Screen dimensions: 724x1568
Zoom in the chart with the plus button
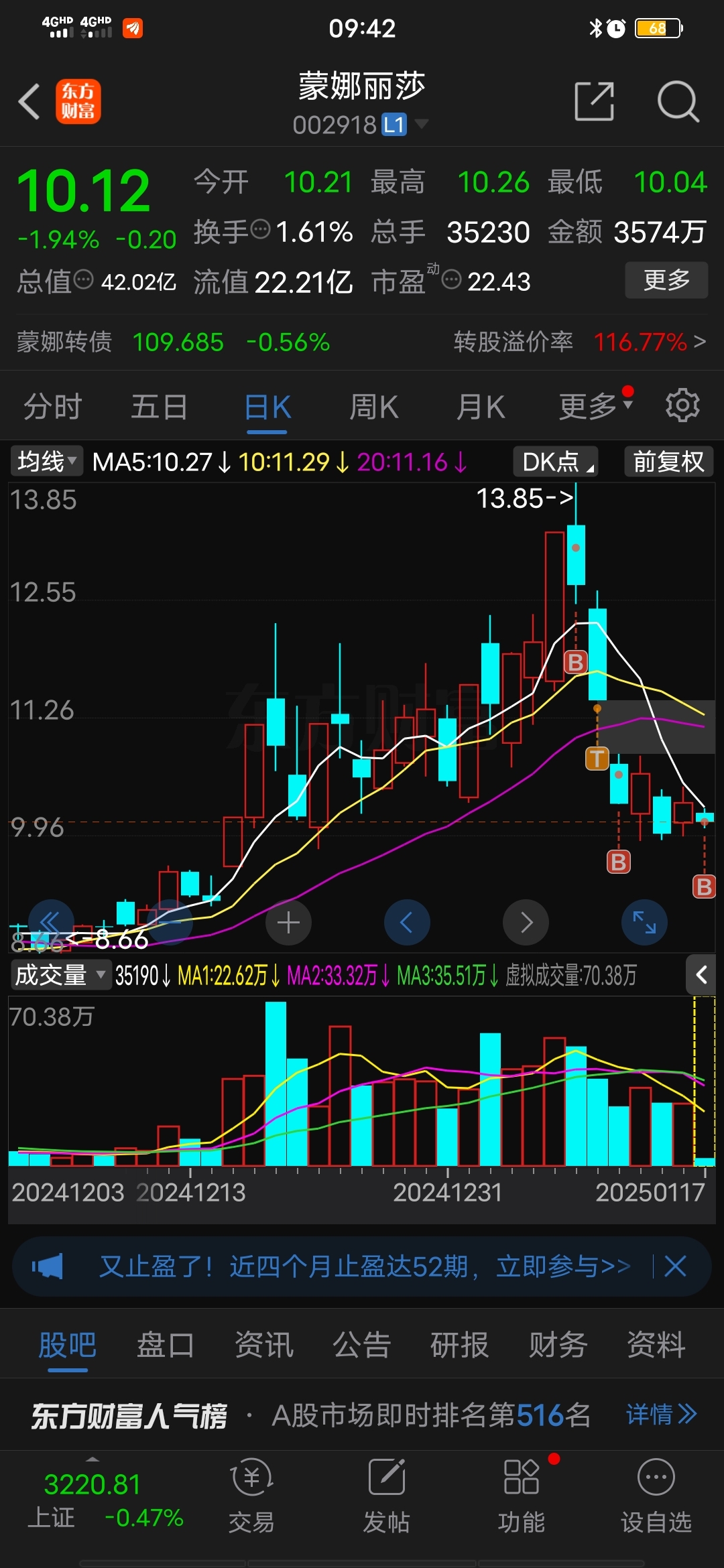click(x=288, y=923)
